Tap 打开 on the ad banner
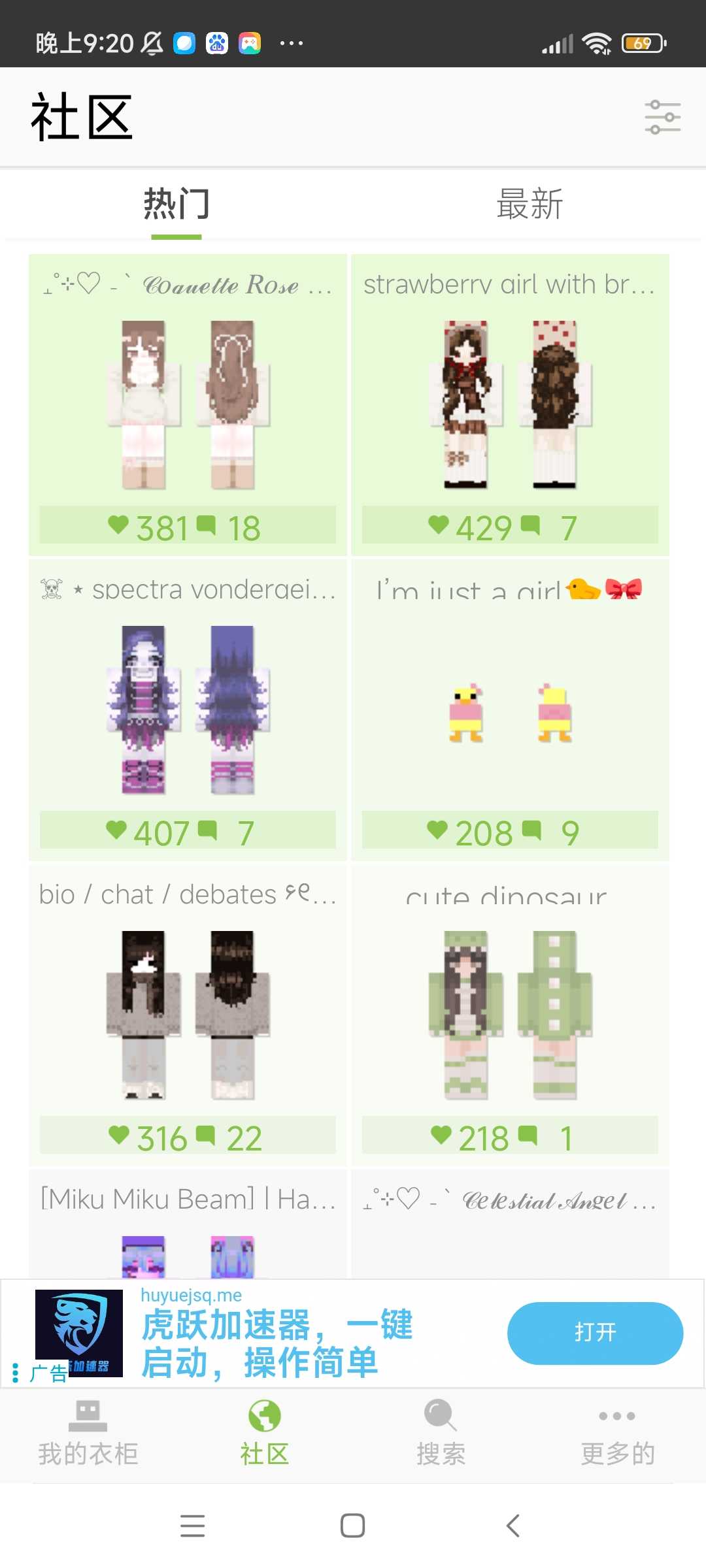This screenshot has height=1568, width=706. [x=595, y=1333]
